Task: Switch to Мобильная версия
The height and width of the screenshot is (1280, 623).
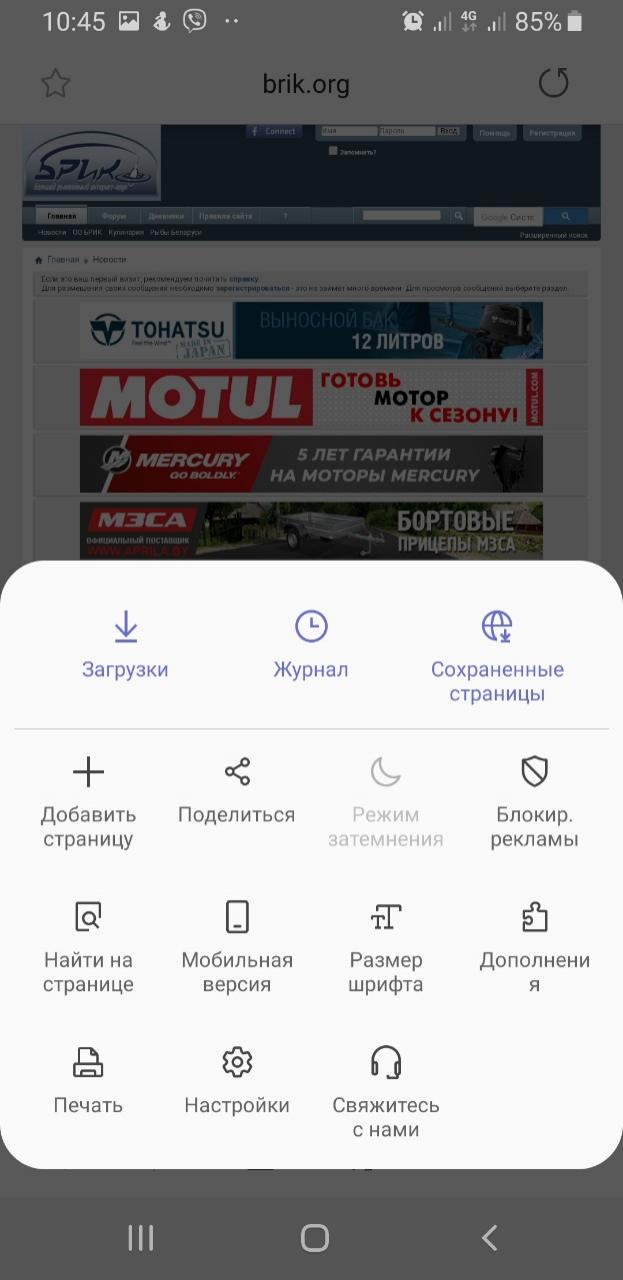Action: [x=237, y=946]
